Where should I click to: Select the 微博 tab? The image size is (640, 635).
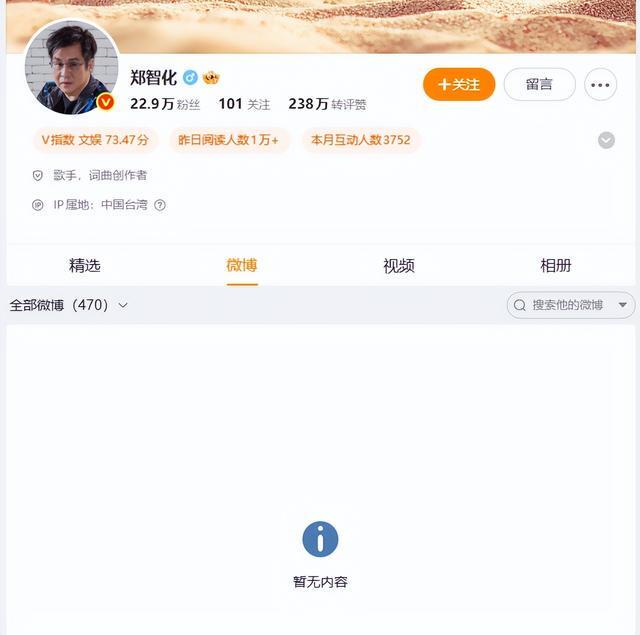(x=242, y=266)
